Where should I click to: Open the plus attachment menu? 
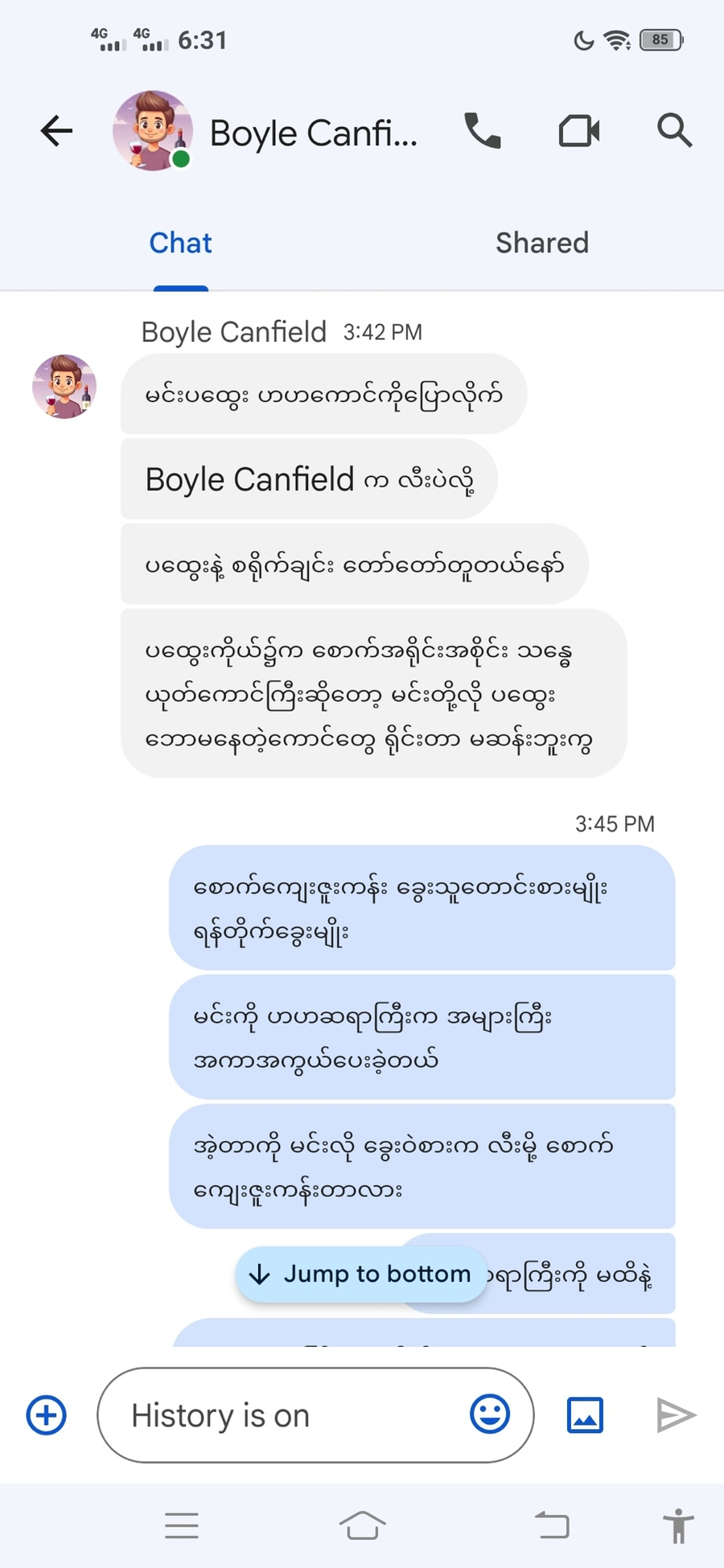[47, 1415]
